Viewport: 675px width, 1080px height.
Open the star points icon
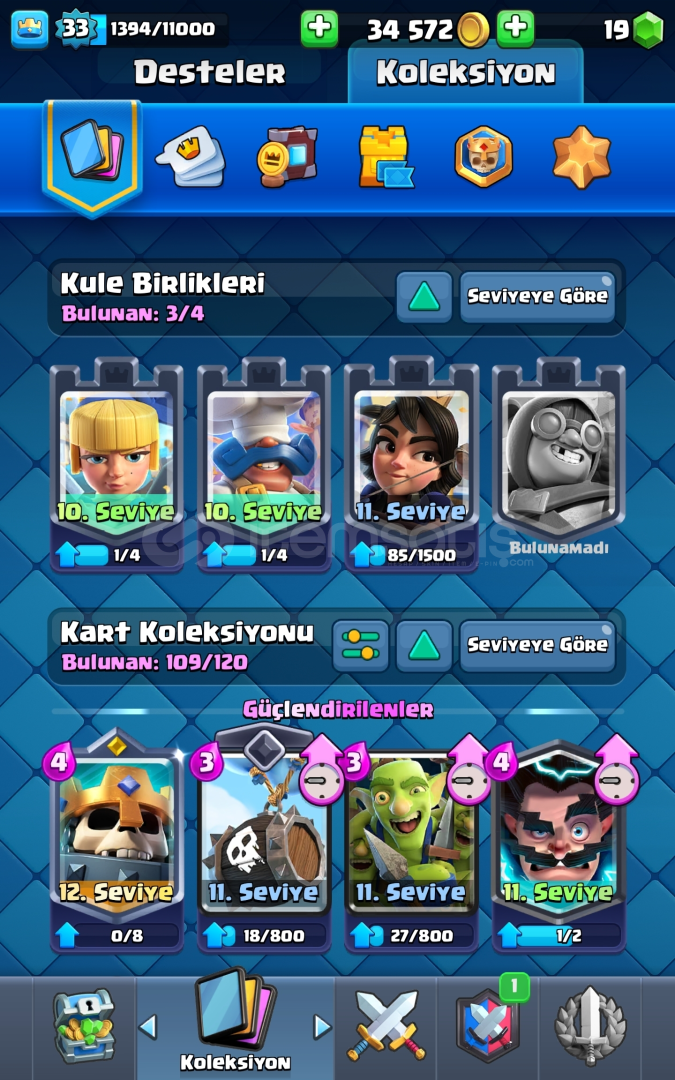tap(582, 157)
